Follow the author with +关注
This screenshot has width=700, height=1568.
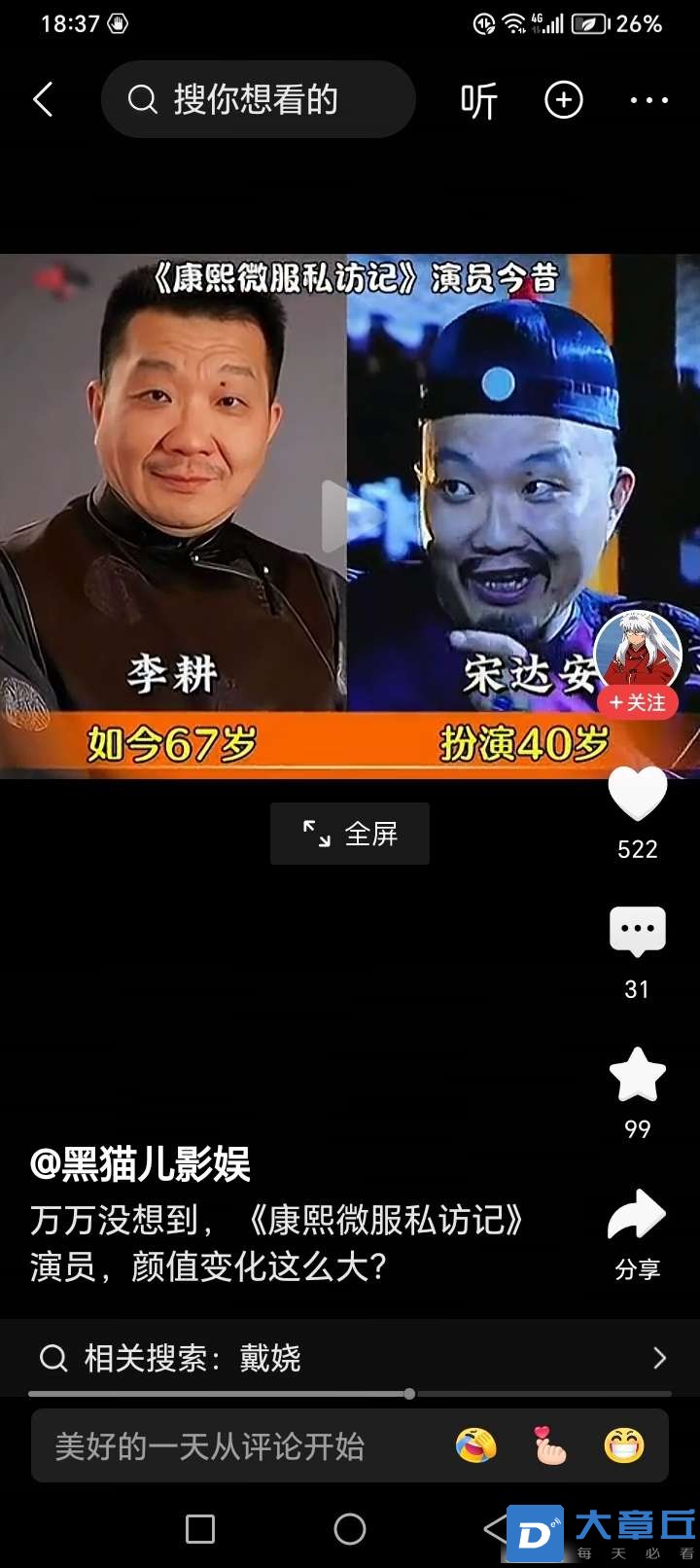point(638,702)
